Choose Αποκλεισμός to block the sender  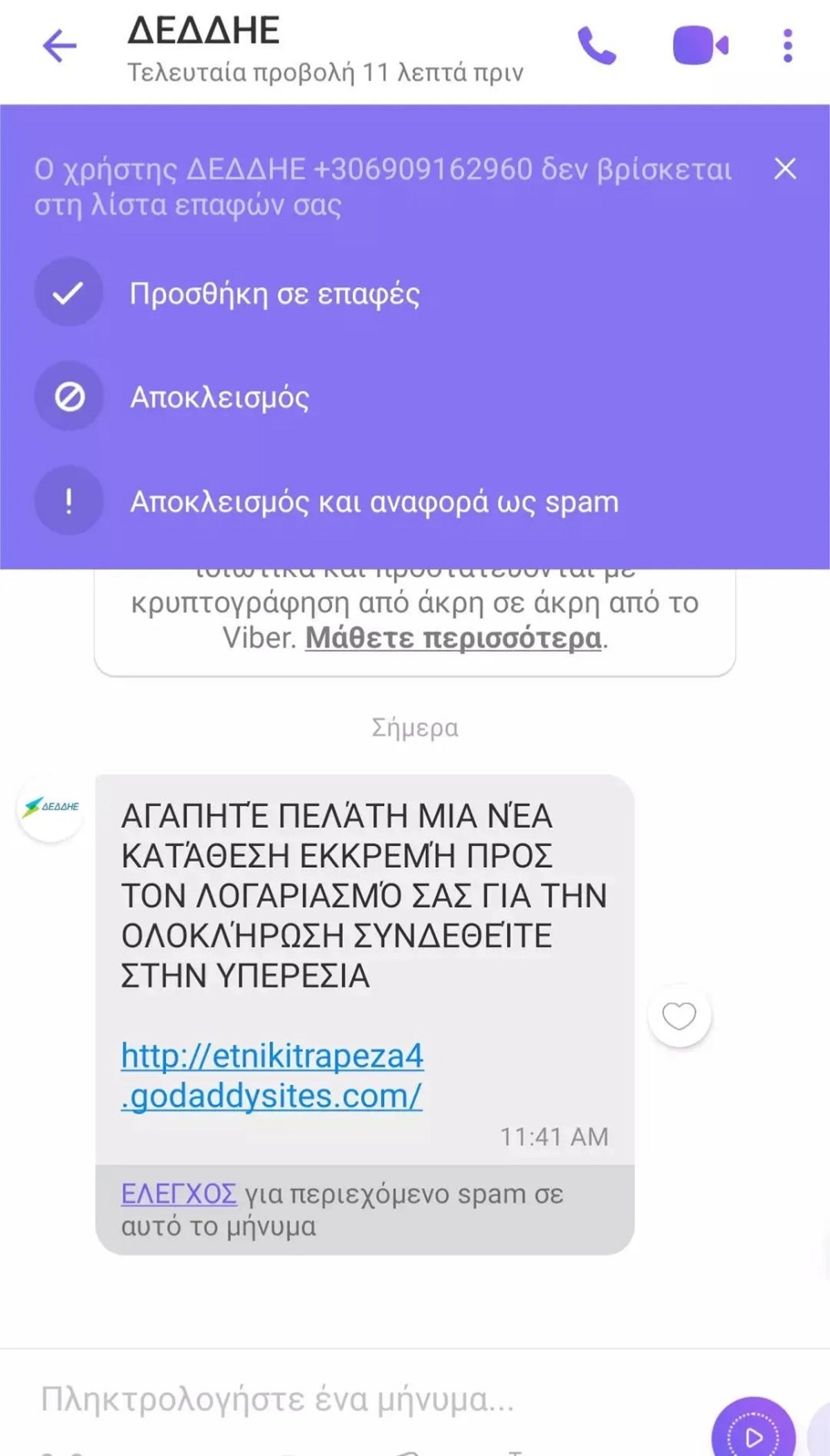click(x=219, y=398)
